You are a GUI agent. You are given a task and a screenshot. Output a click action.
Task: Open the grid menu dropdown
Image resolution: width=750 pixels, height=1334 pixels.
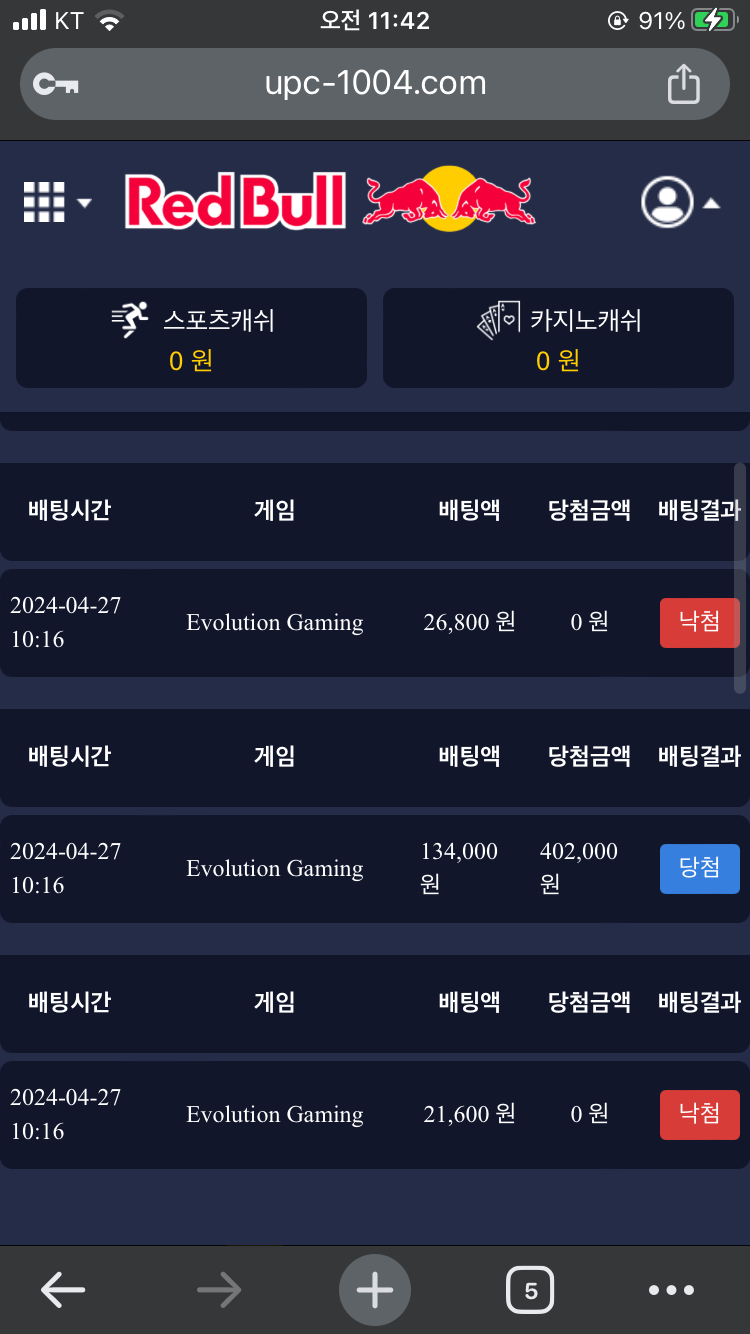[x=56, y=202]
